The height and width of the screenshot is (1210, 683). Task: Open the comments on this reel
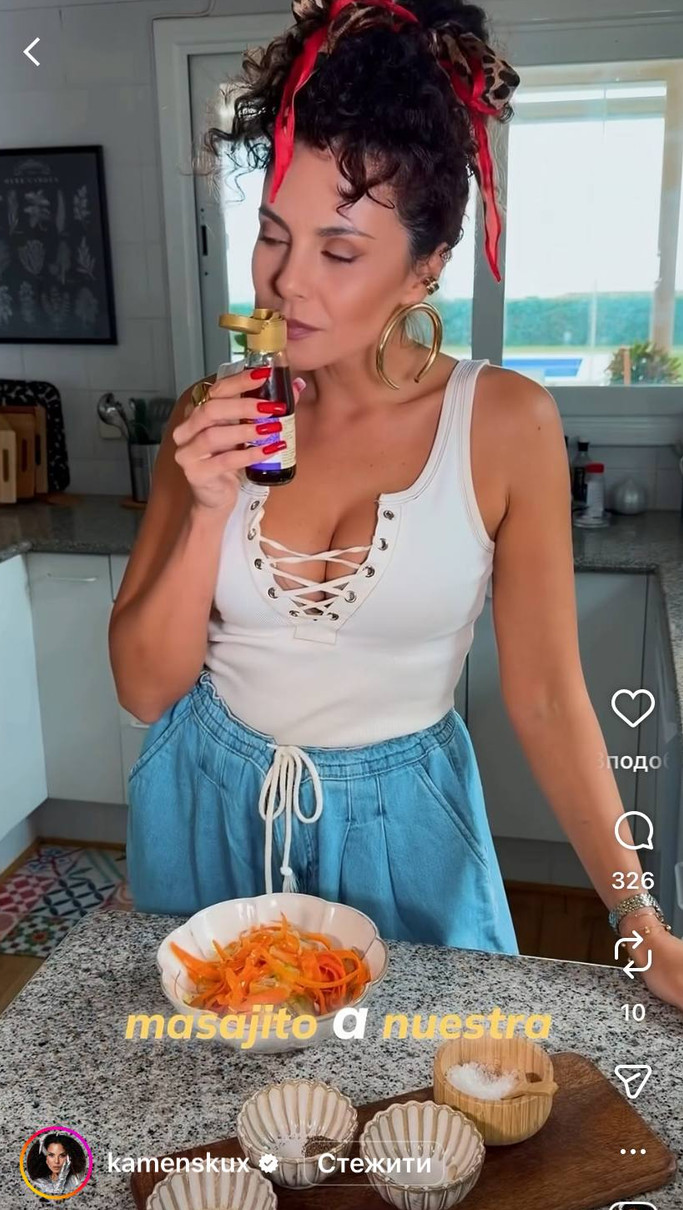(633, 831)
